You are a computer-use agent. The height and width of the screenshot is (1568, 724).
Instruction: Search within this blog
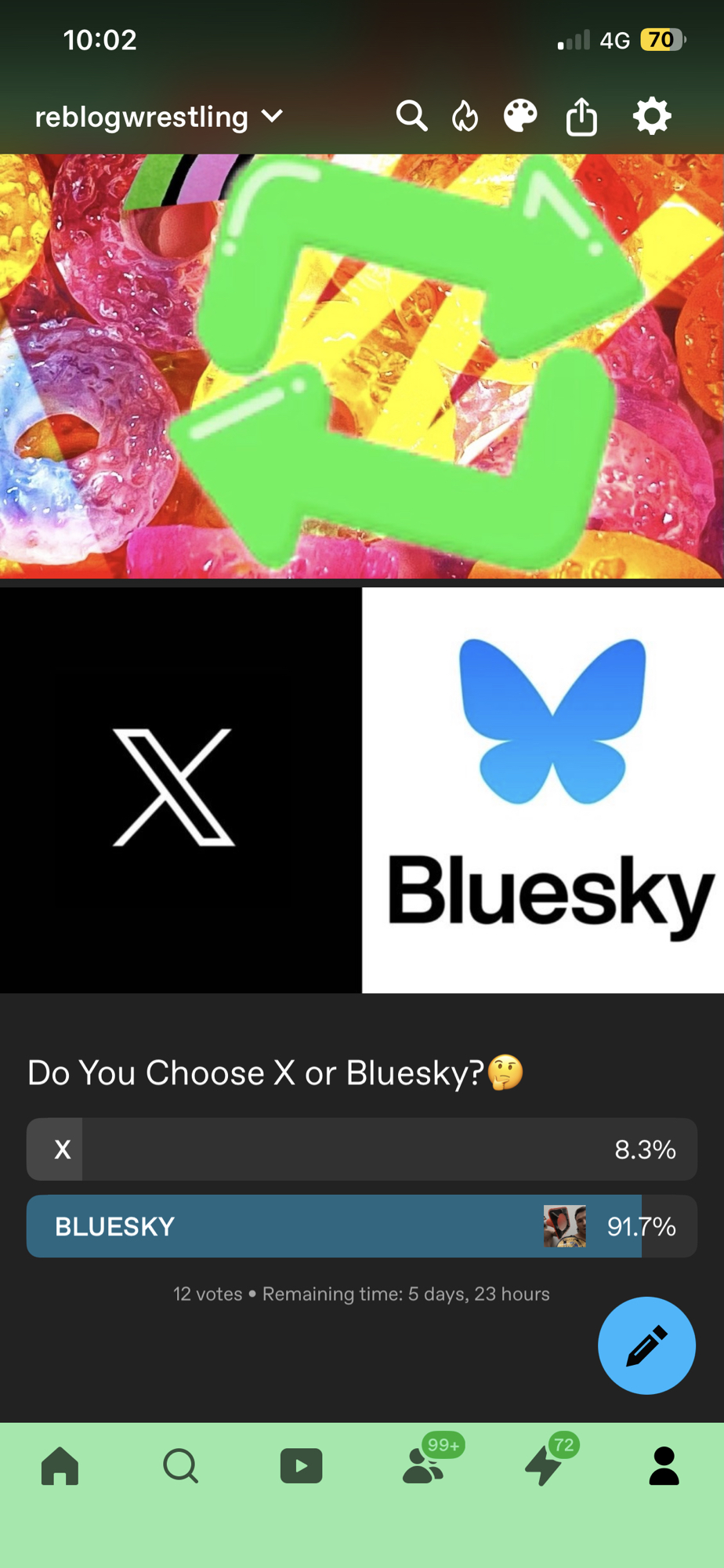411,116
